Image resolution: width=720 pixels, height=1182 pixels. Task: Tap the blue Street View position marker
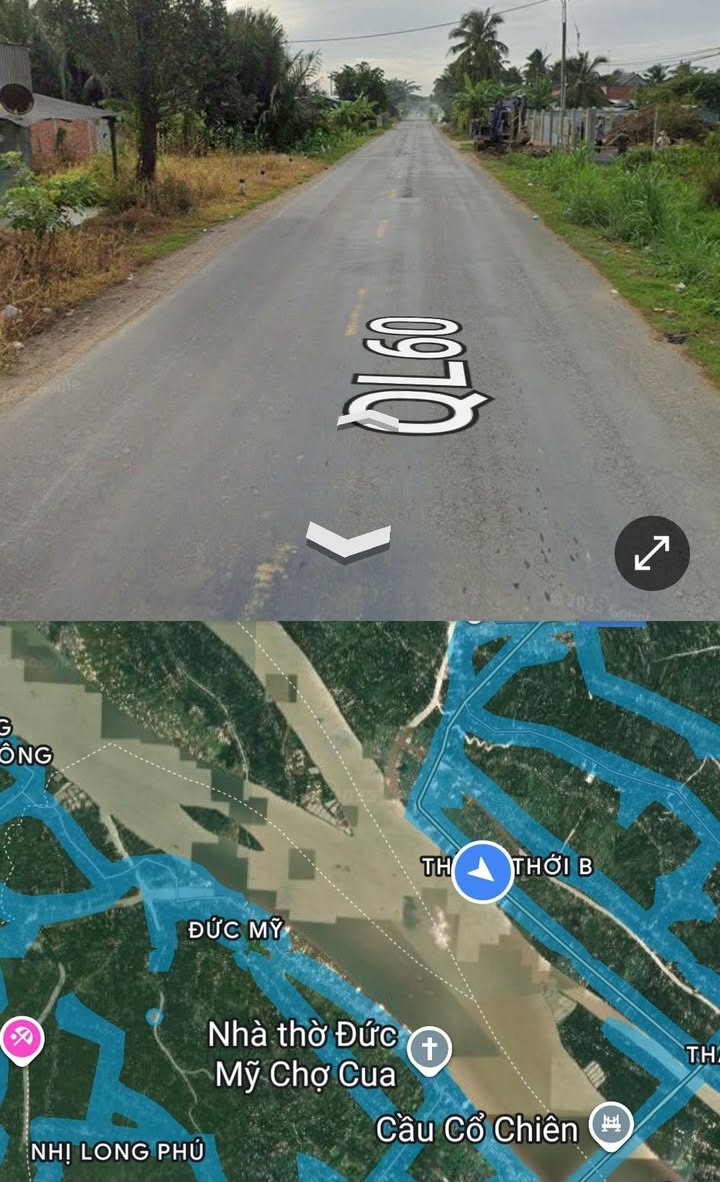coord(483,872)
